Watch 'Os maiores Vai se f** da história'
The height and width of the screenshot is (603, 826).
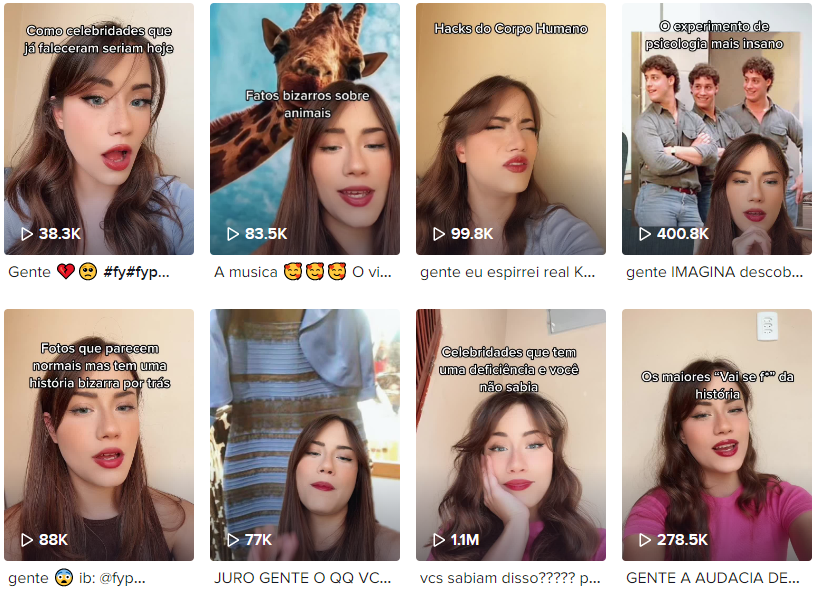point(717,435)
